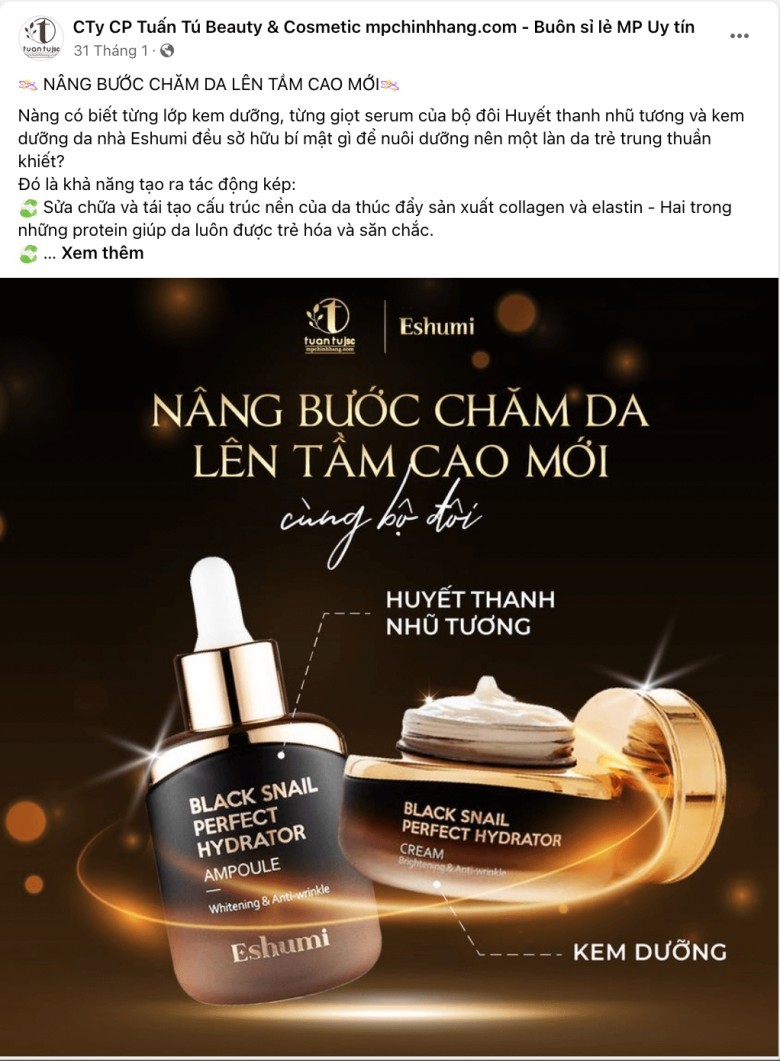Open the post's three-dot options menu
This screenshot has height=1061, width=780.
tap(739, 36)
